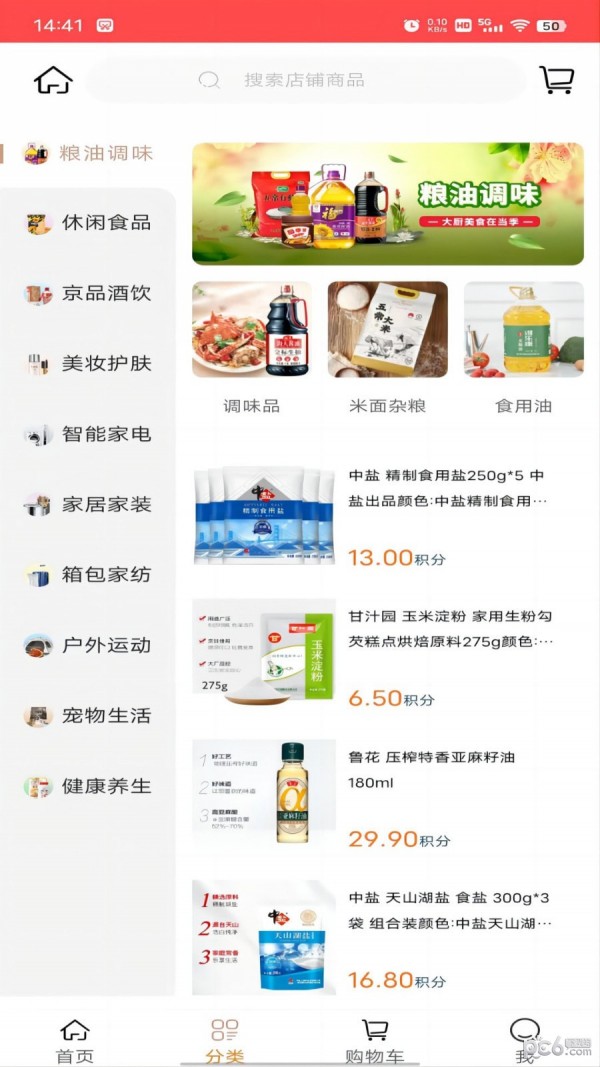Switch to the 购物车 tab
Screen dimensions: 600x1067
[374, 1041]
